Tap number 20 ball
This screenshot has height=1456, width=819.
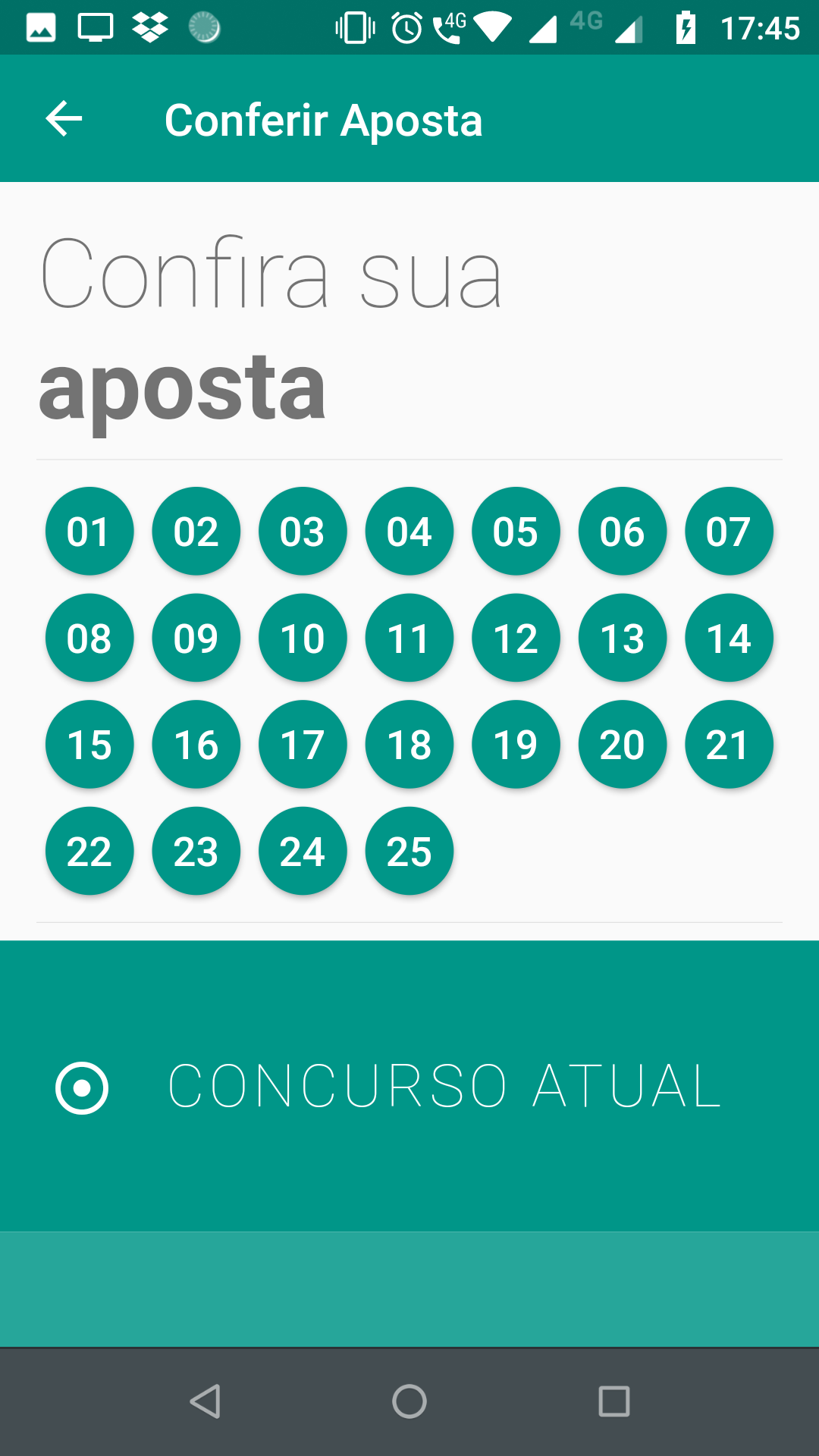[623, 744]
